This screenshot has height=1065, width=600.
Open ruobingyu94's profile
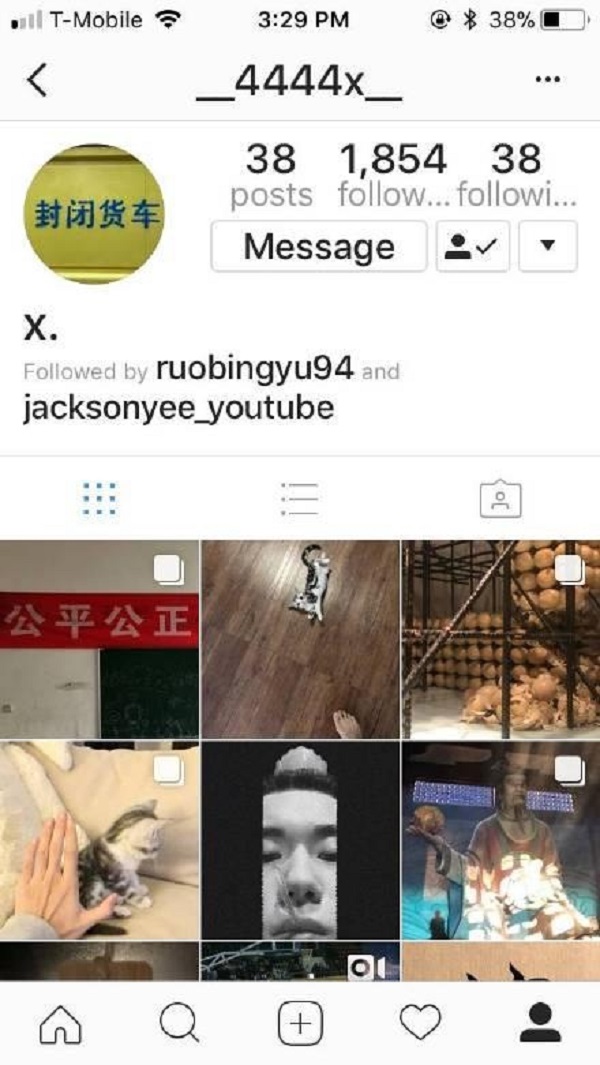click(x=254, y=370)
